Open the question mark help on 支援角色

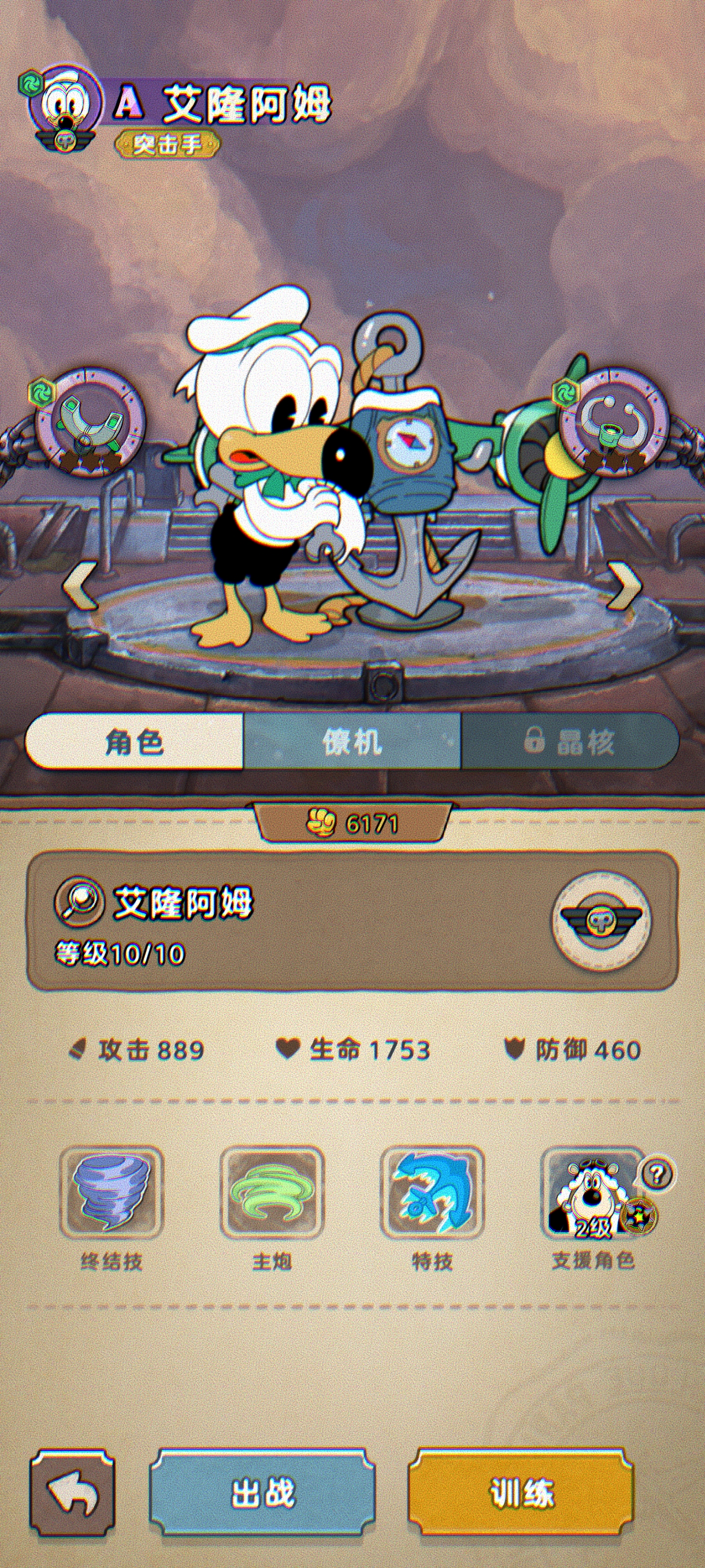coord(657,1173)
